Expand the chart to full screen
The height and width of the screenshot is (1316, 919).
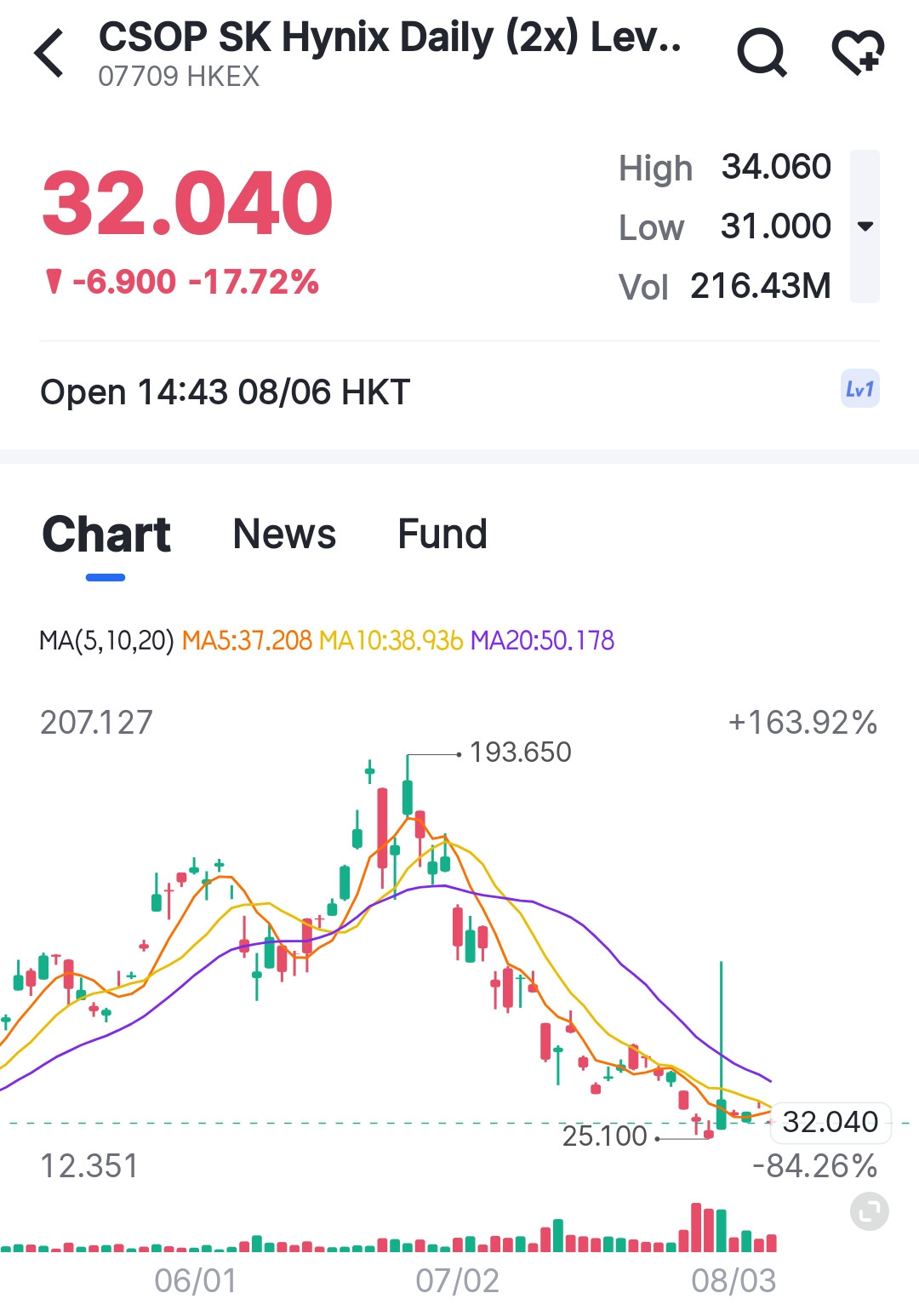tap(870, 1210)
